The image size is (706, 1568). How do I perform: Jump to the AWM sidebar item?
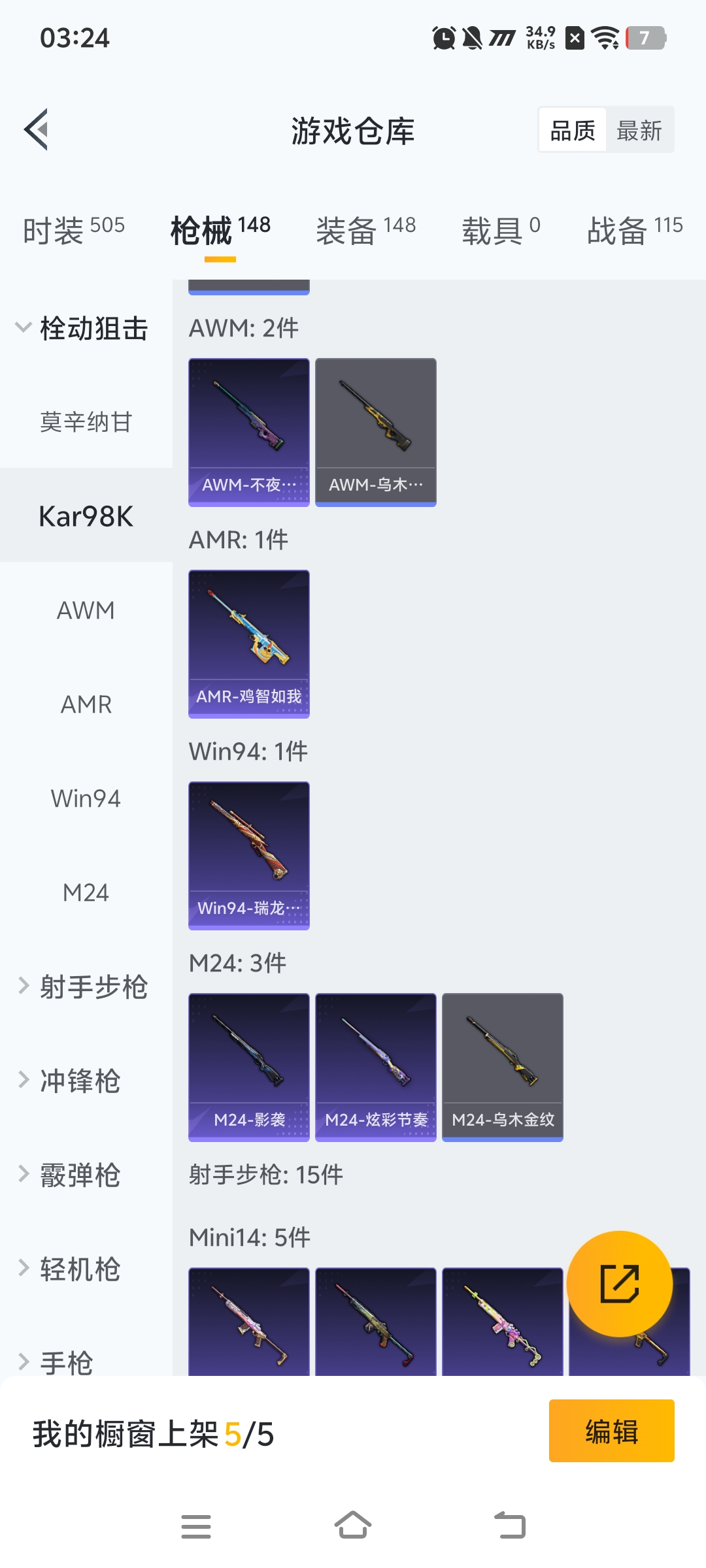(86, 610)
